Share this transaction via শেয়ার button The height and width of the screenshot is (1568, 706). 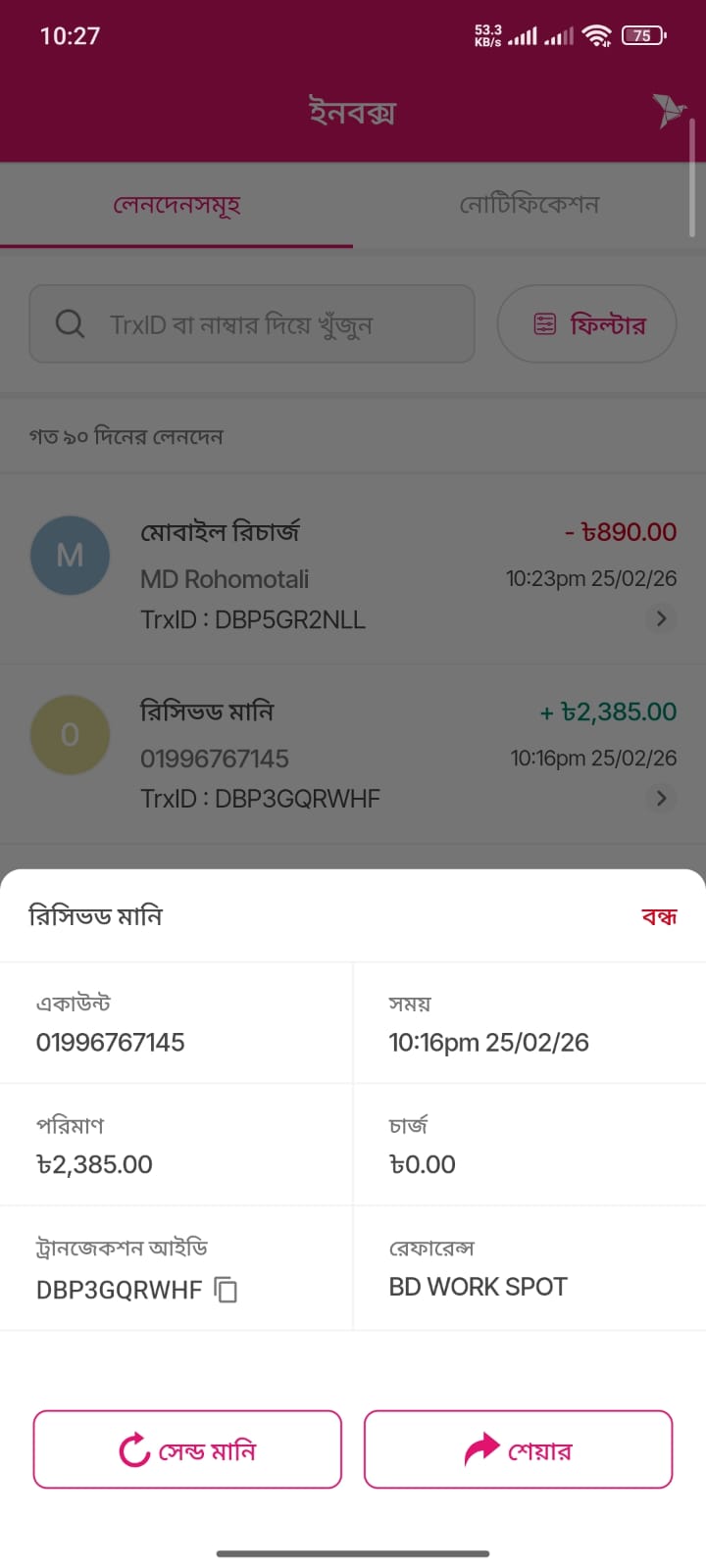pyautogui.click(x=518, y=1449)
